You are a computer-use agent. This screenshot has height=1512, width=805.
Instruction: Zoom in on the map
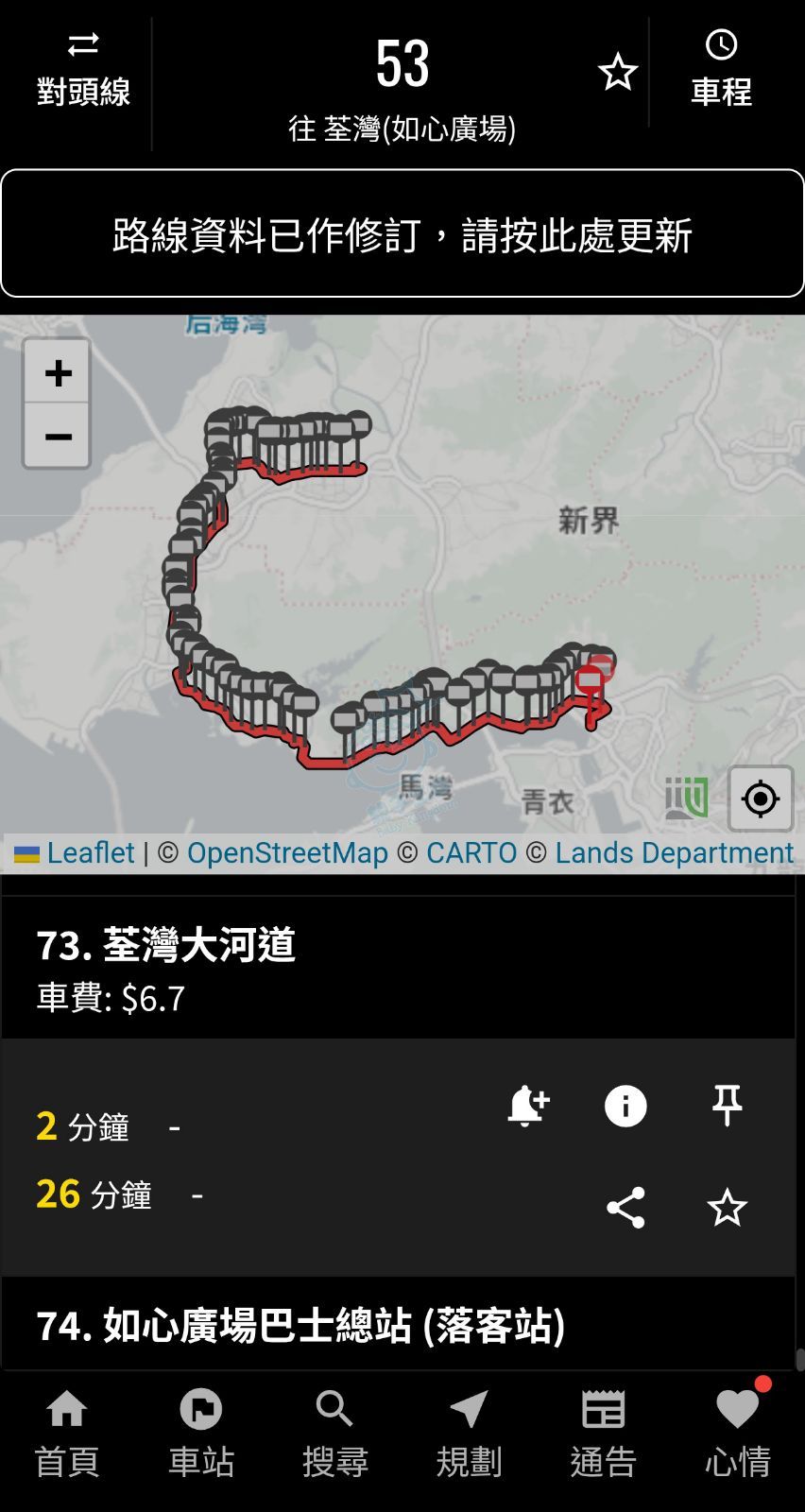pos(58,372)
